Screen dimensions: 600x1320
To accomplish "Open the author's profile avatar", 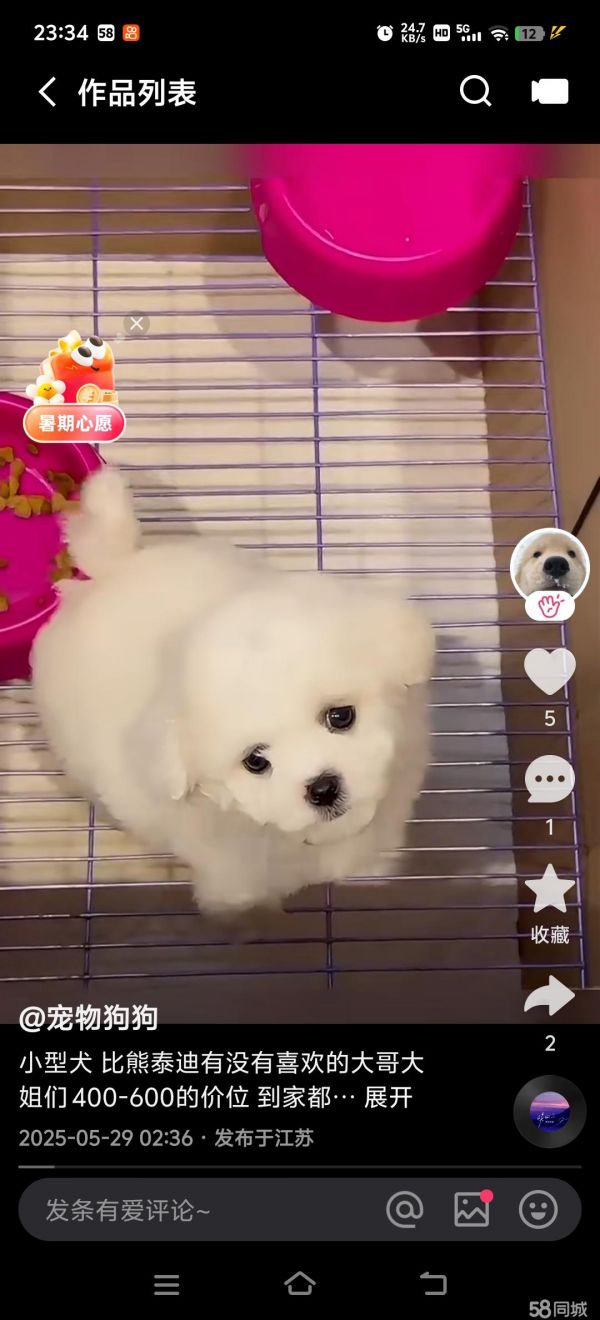I will 549,567.
